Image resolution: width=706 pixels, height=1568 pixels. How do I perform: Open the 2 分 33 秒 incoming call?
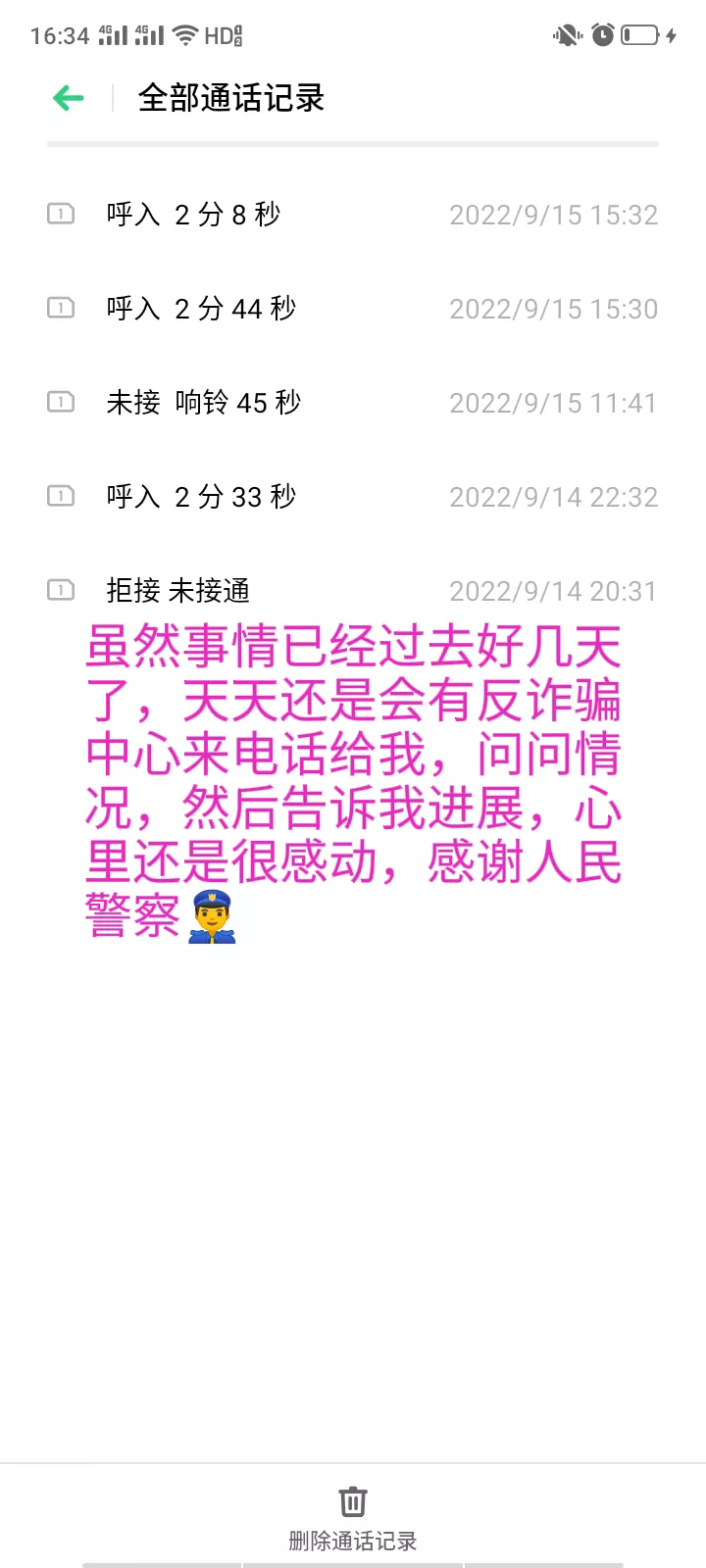click(353, 497)
